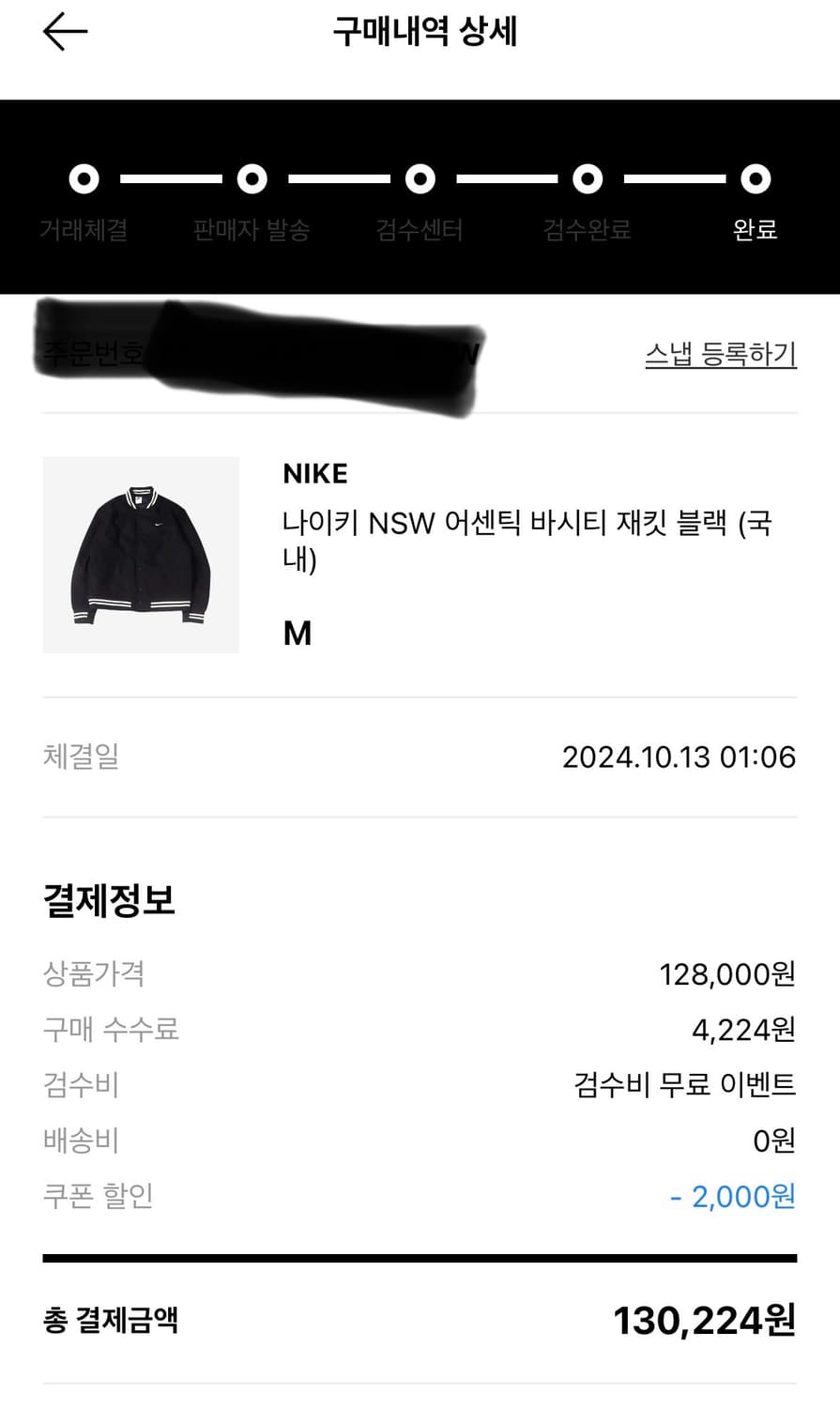Tap the back arrow icon
The image size is (840, 1408).
64,31
